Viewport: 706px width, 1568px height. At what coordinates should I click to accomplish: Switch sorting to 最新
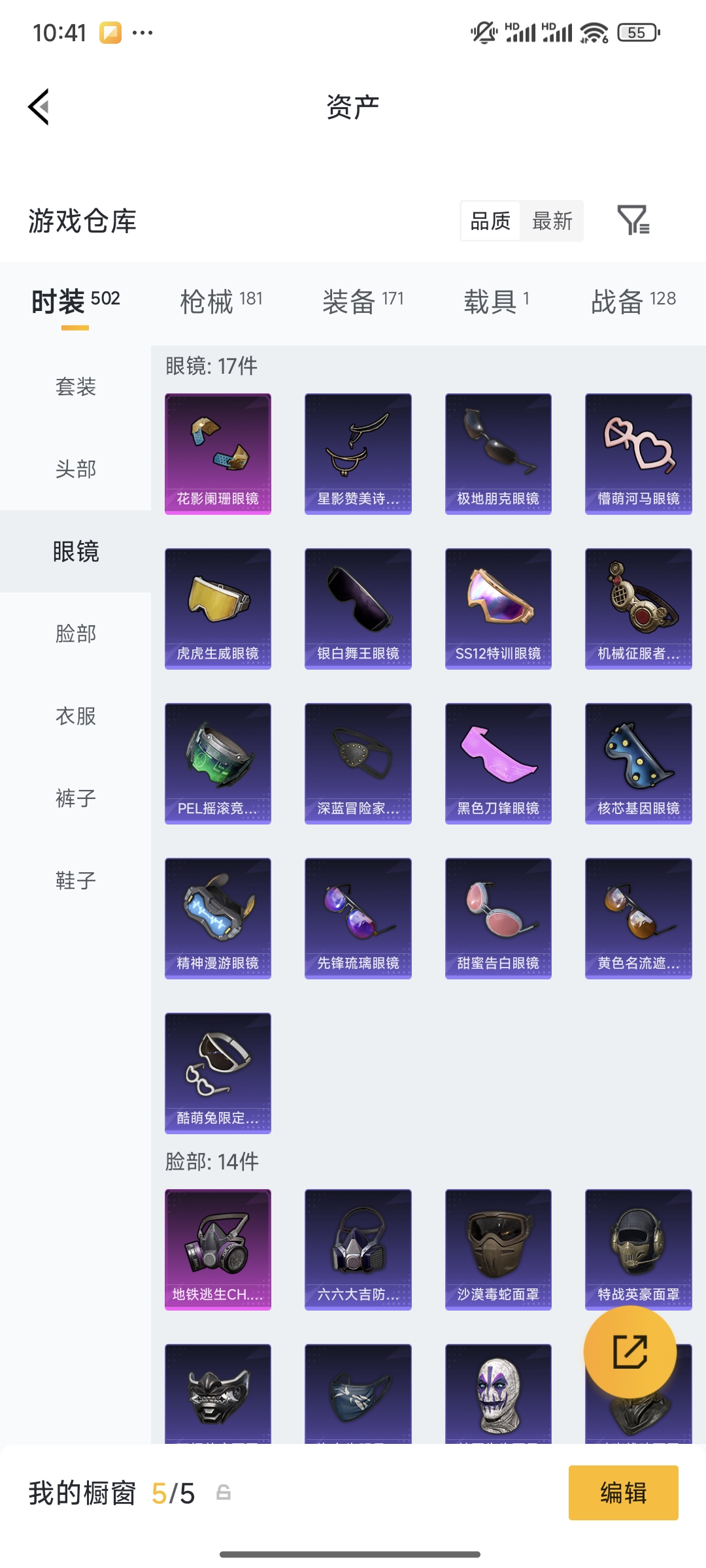point(552,221)
